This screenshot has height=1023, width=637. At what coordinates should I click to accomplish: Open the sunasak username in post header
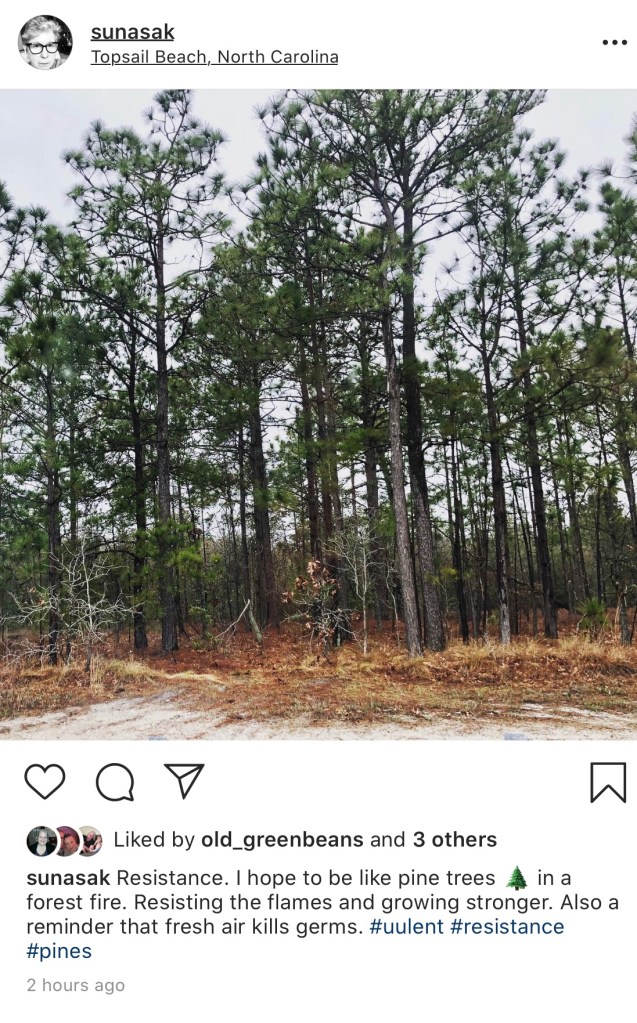(x=132, y=32)
